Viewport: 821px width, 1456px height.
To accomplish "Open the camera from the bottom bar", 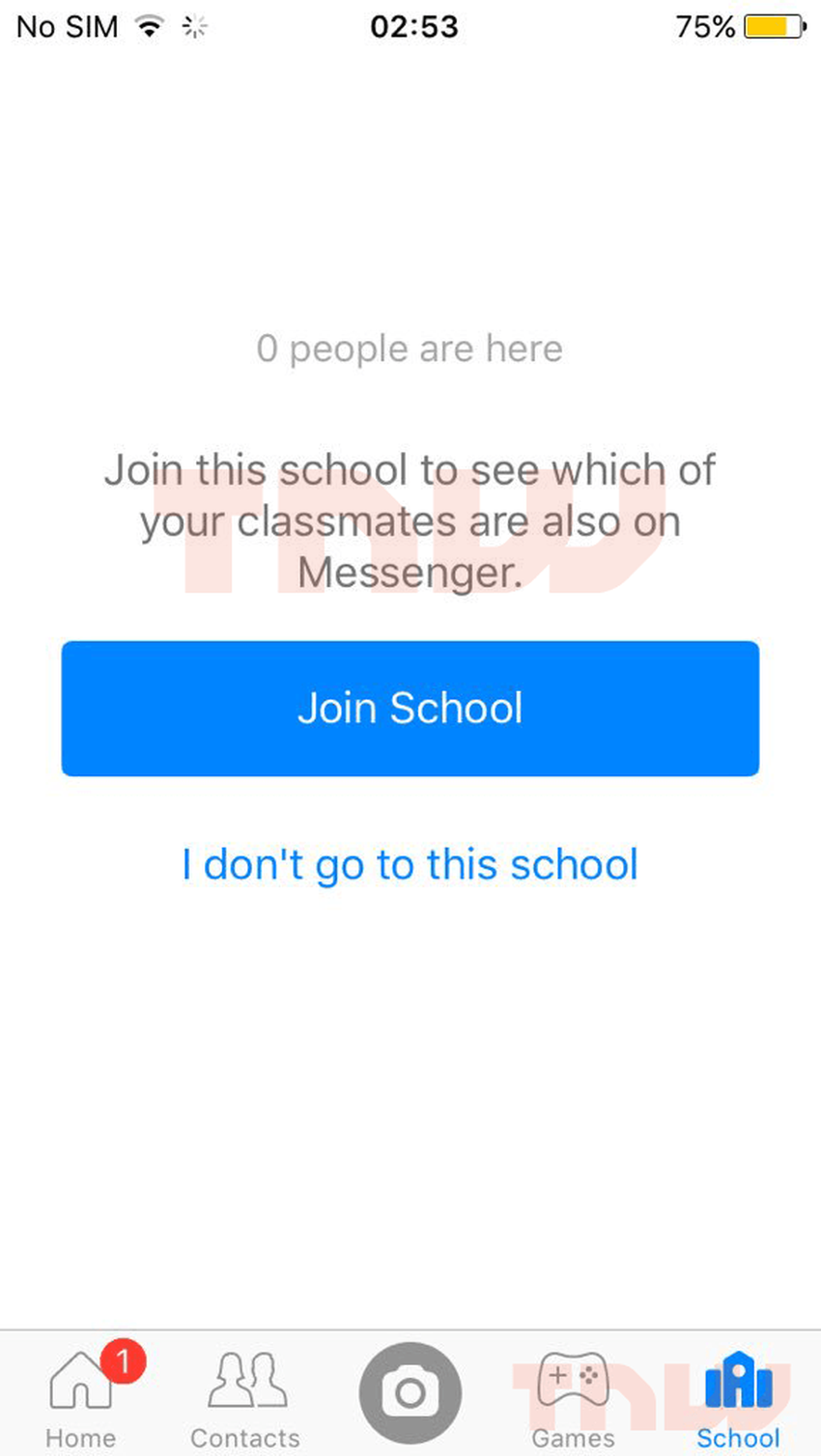I will 410,1392.
